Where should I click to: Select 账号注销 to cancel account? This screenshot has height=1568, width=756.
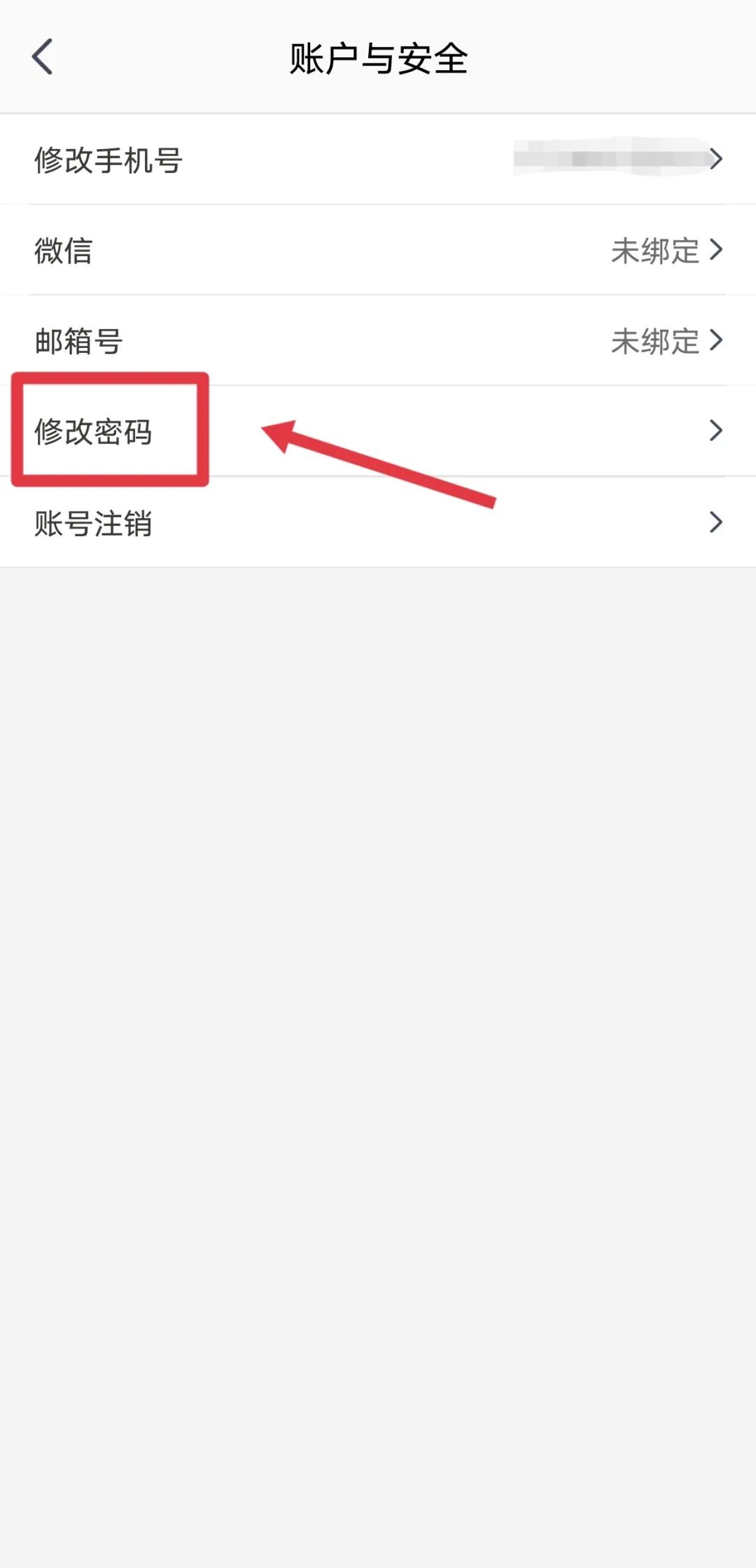378,522
